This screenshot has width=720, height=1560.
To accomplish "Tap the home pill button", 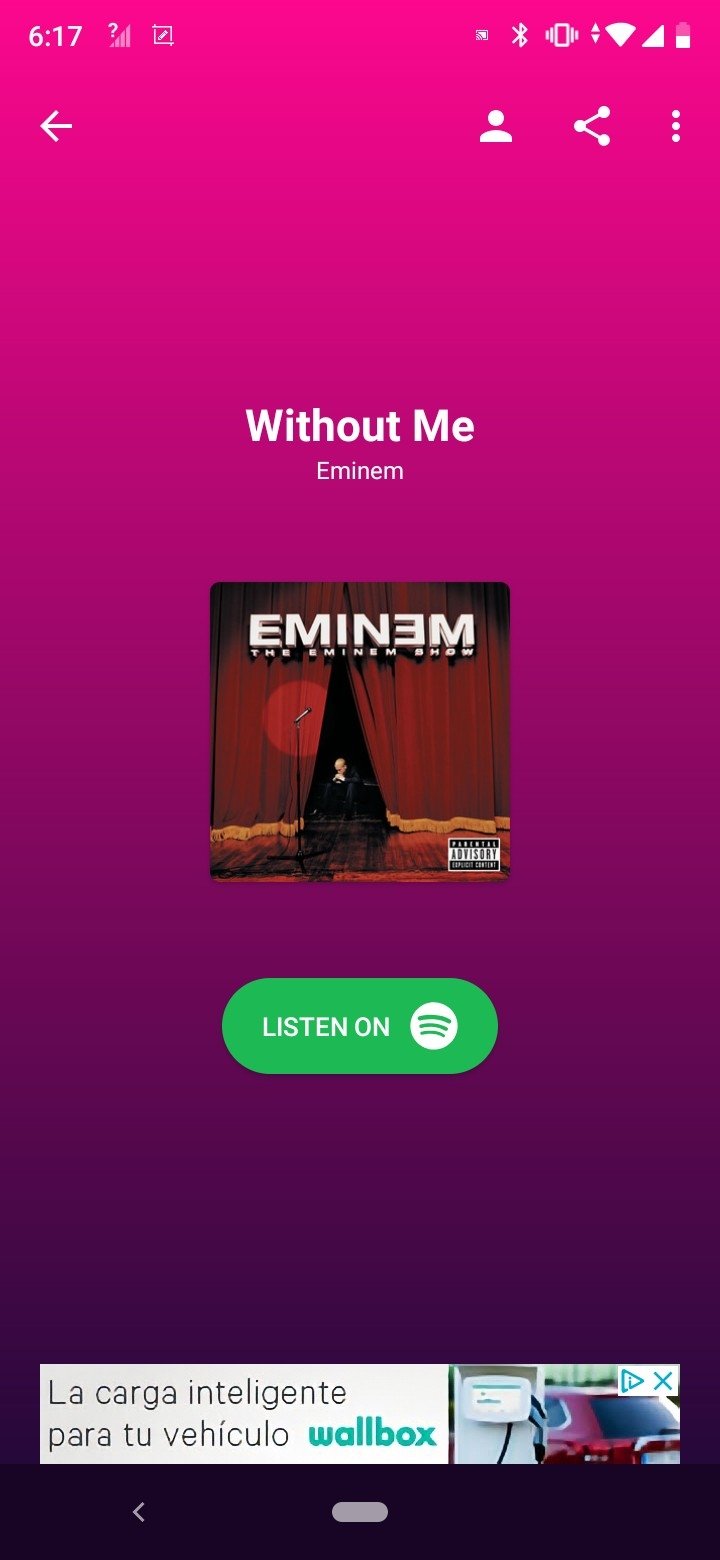I will click(360, 1512).
